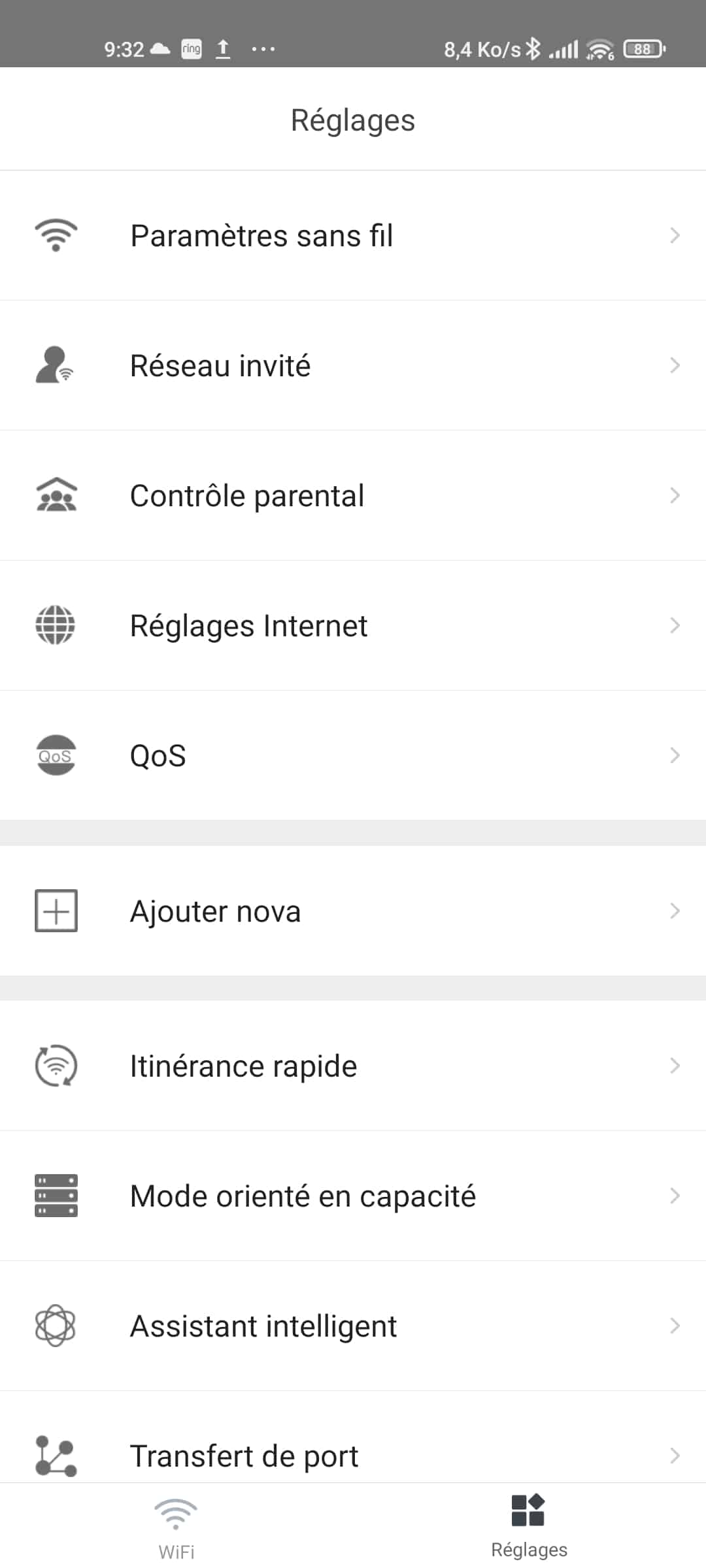Open Itinérance rapide
The height and width of the screenshot is (1568, 706).
[353, 1066]
